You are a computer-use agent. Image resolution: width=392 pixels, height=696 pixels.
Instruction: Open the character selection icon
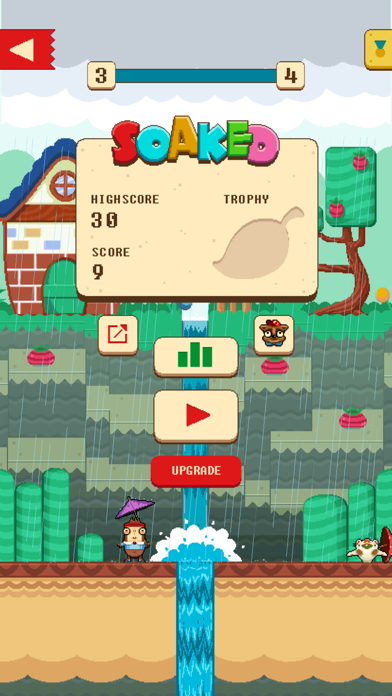click(274, 335)
